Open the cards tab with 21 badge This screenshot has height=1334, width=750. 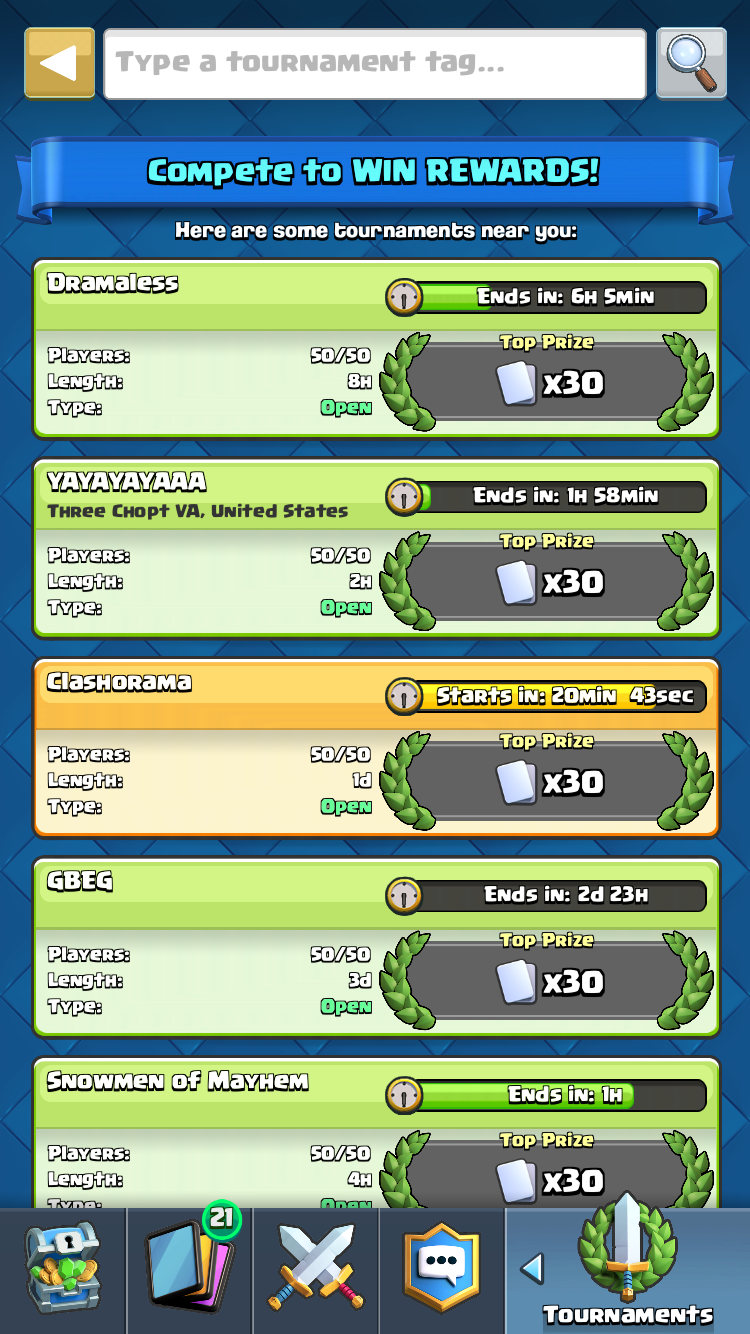(x=190, y=1270)
